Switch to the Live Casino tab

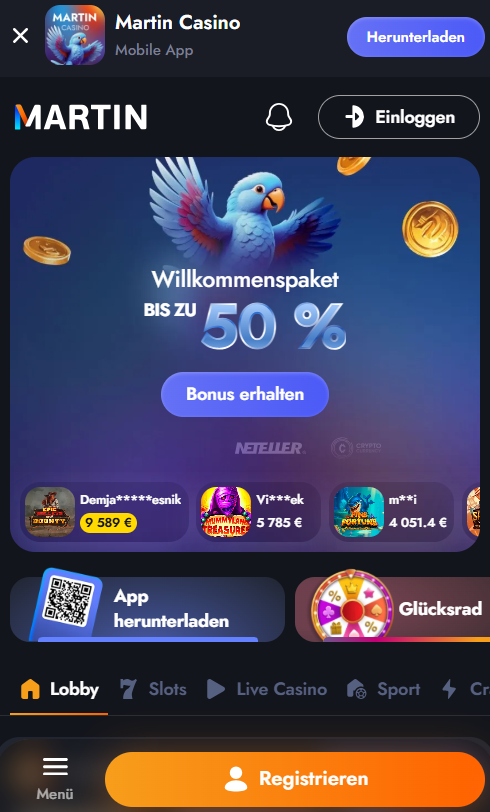tap(267, 689)
